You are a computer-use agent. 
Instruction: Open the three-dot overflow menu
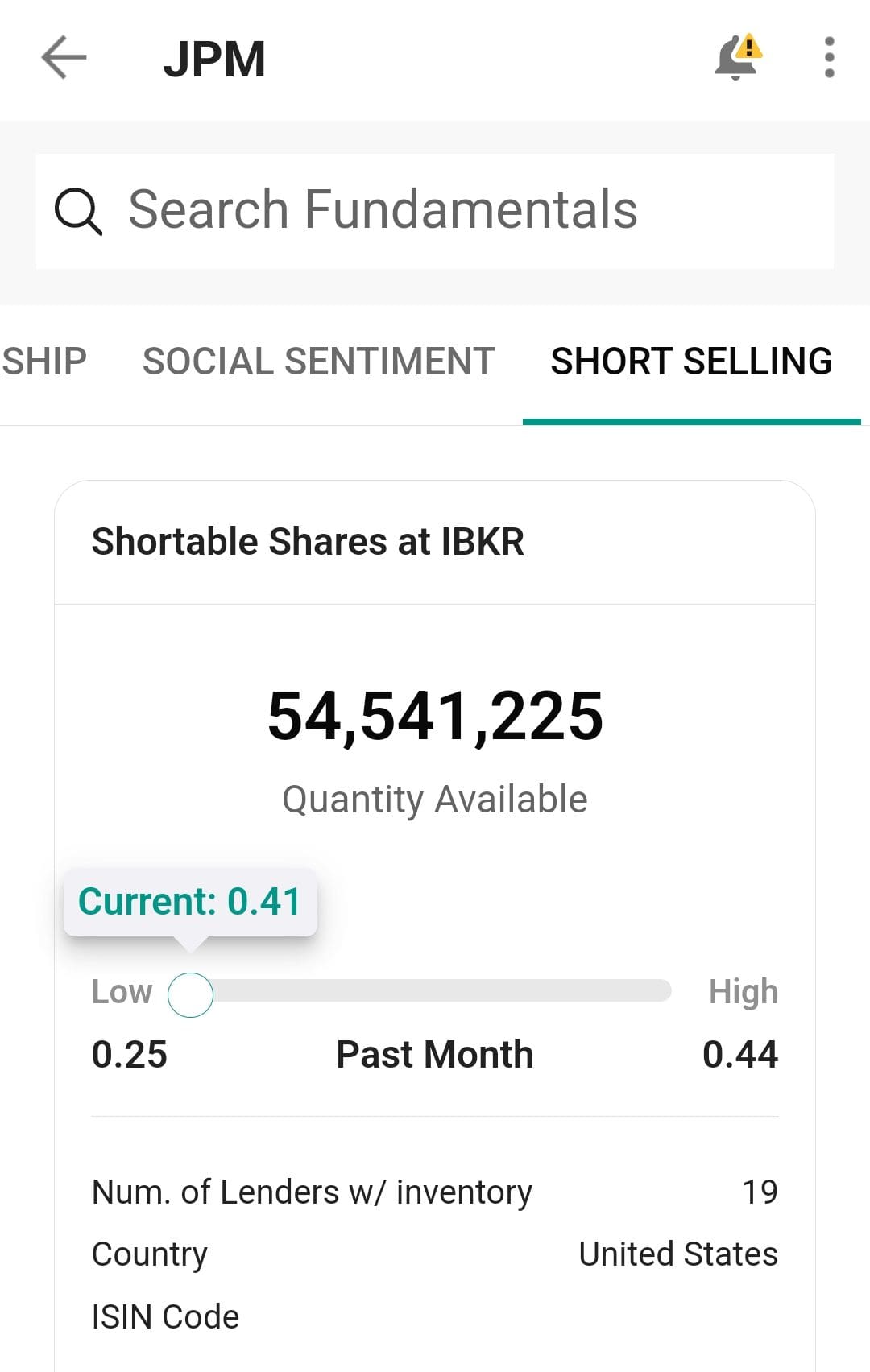(828, 58)
